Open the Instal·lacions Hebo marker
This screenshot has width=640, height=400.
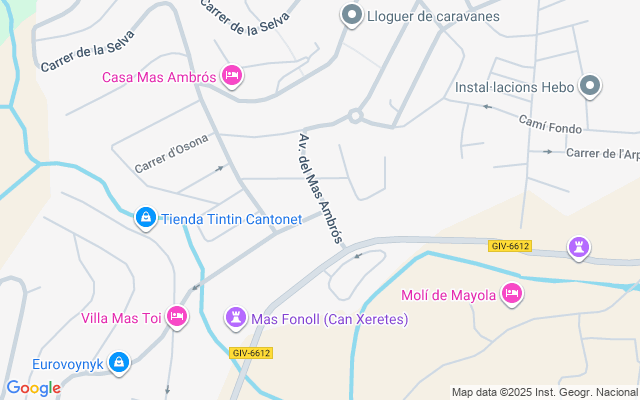[x=591, y=87]
